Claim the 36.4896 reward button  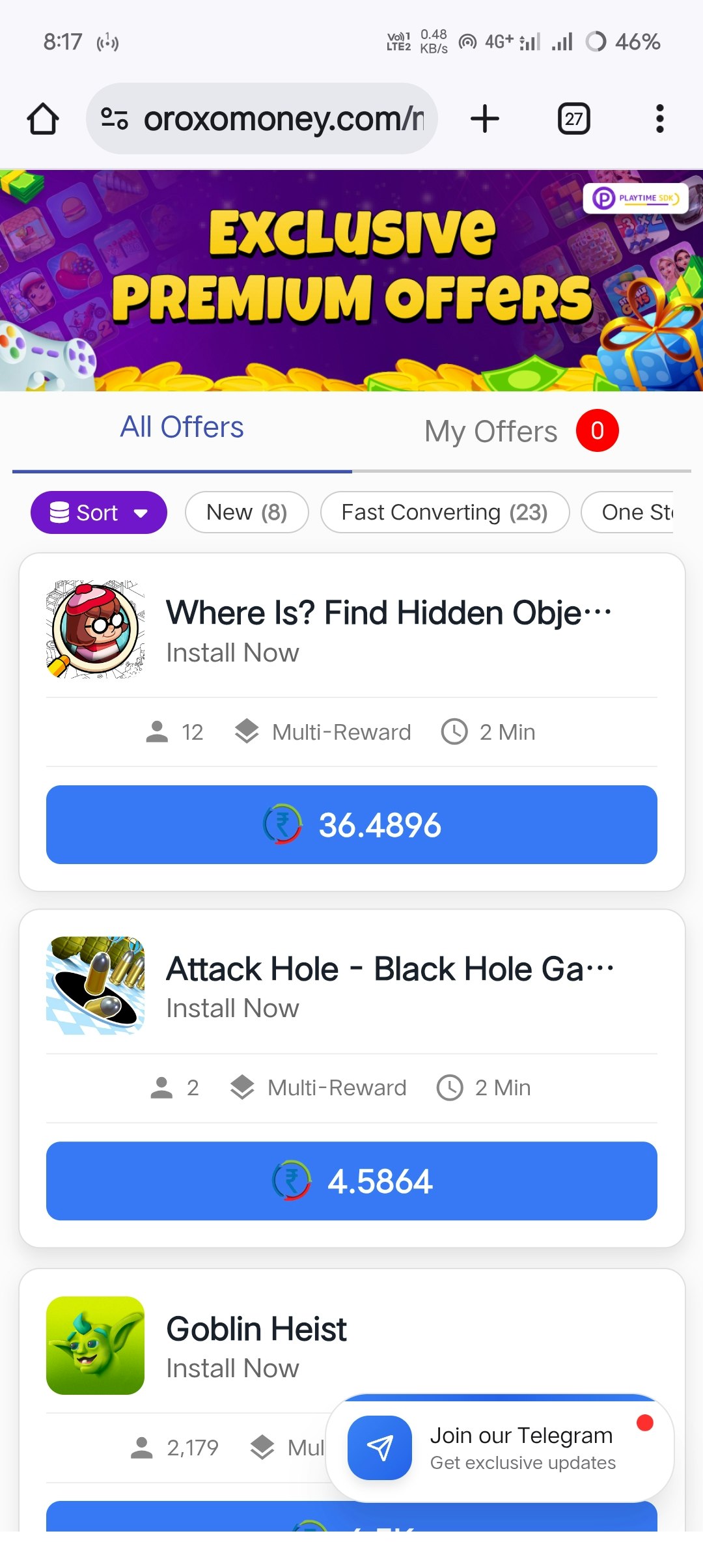tap(351, 824)
